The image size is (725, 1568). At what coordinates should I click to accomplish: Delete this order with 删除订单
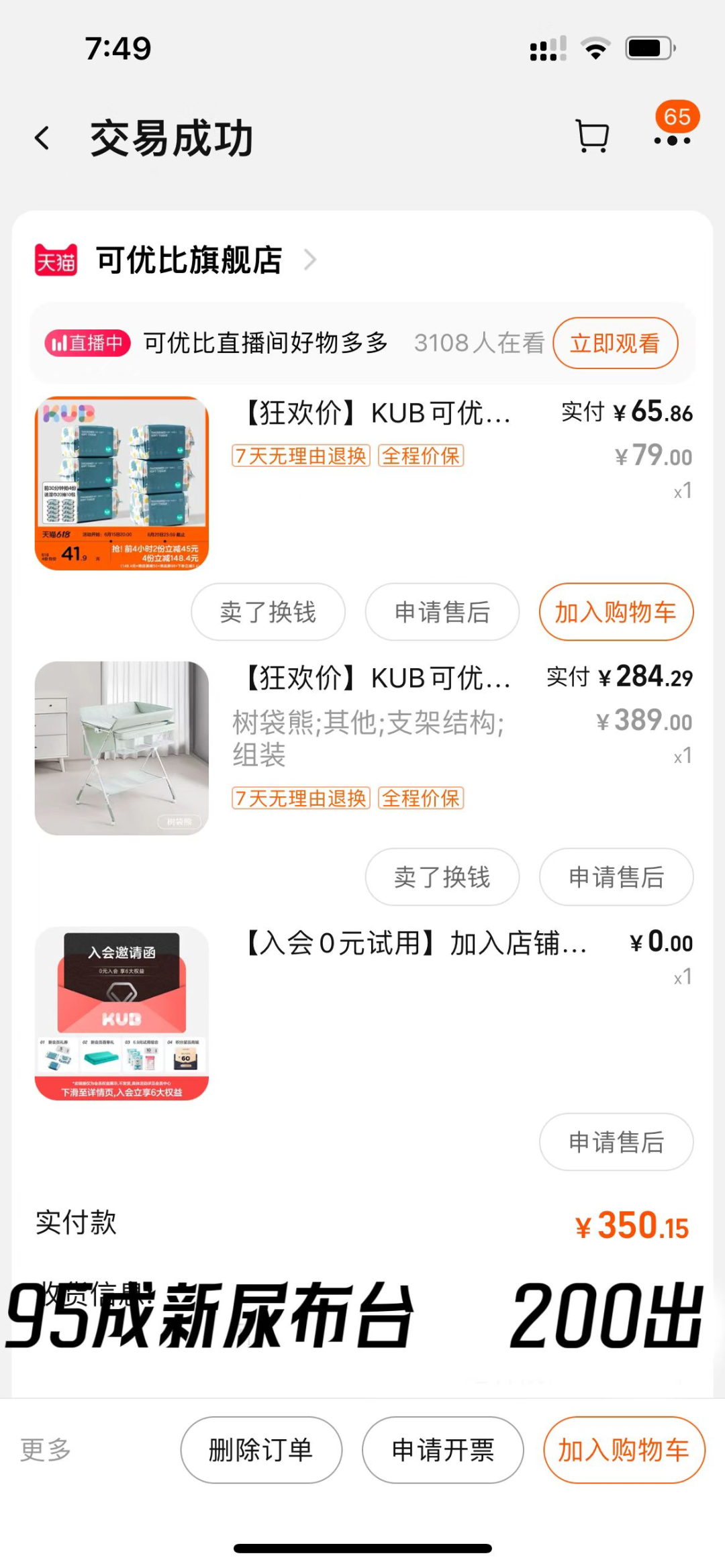point(261,1450)
